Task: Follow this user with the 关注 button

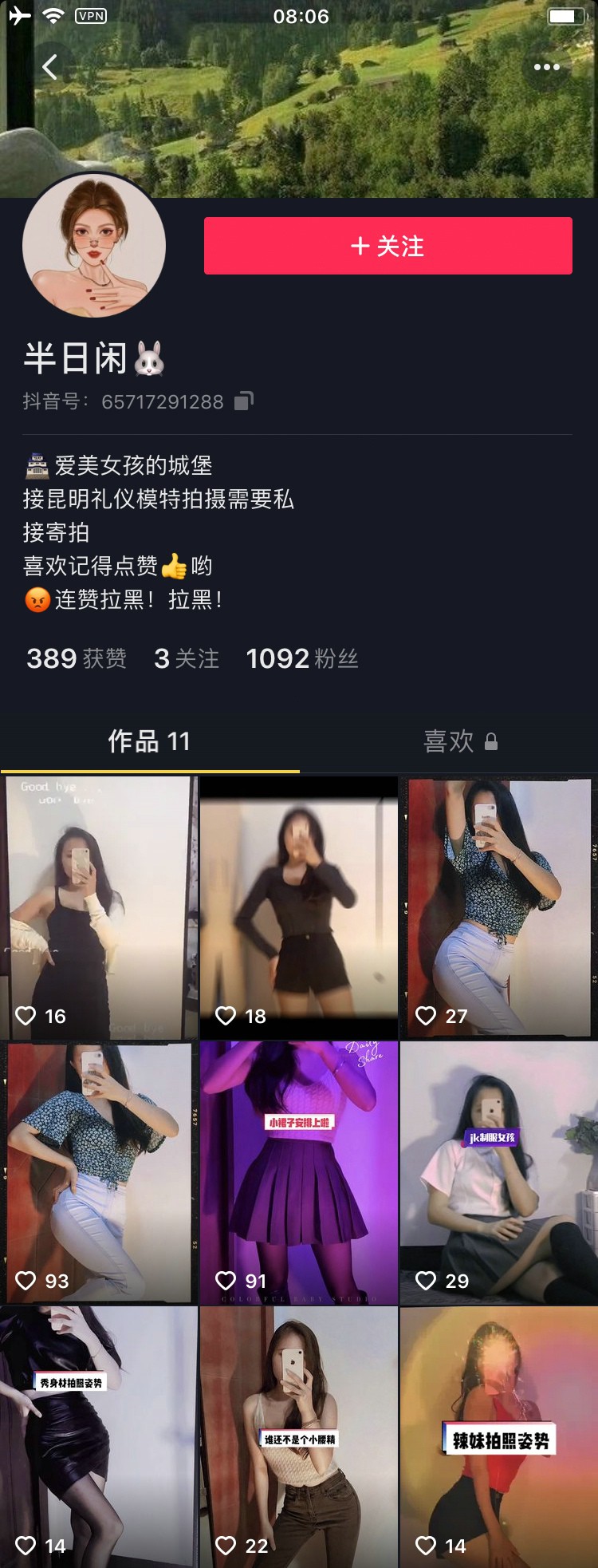Action: click(388, 246)
